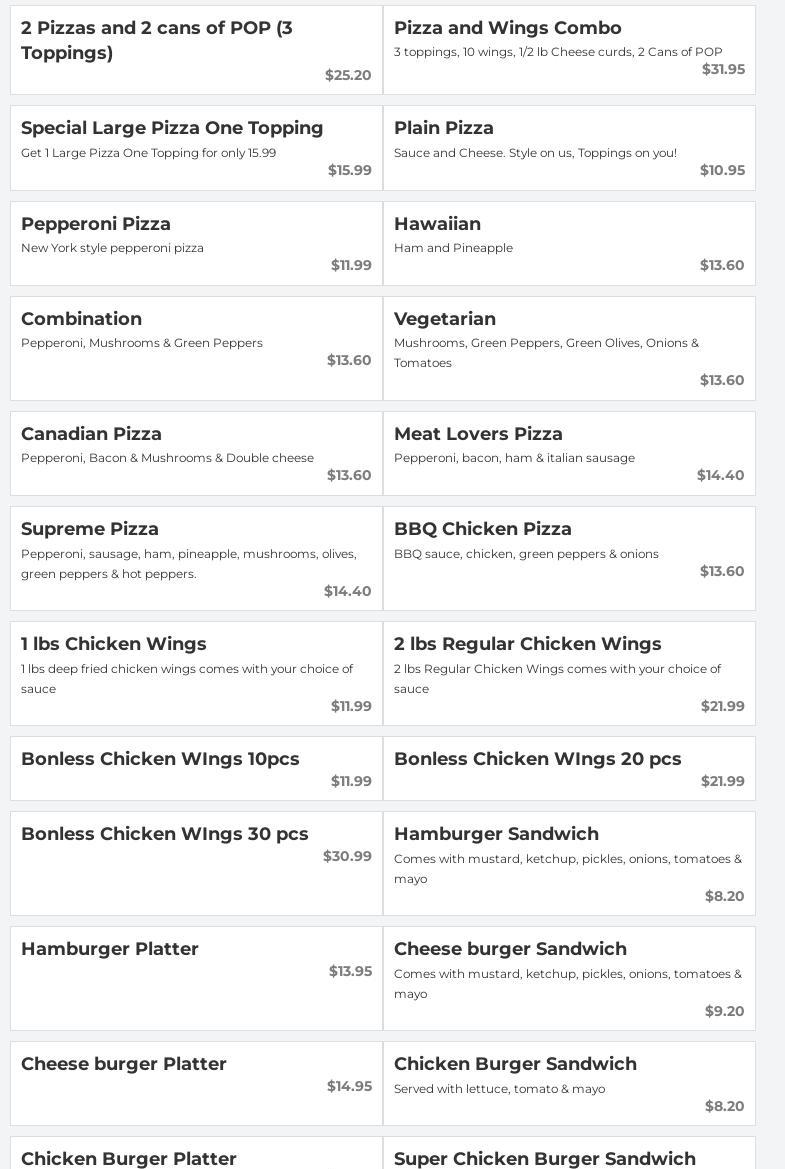
Task: Open the Plain Pizza item
Action: pos(569,148)
